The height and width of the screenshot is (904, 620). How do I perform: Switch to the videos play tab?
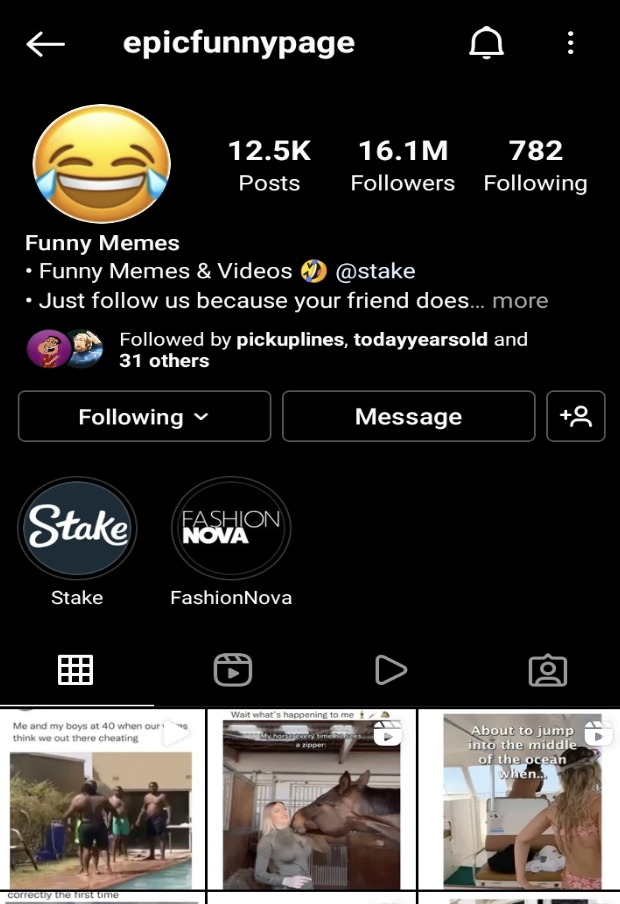point(390,670)
